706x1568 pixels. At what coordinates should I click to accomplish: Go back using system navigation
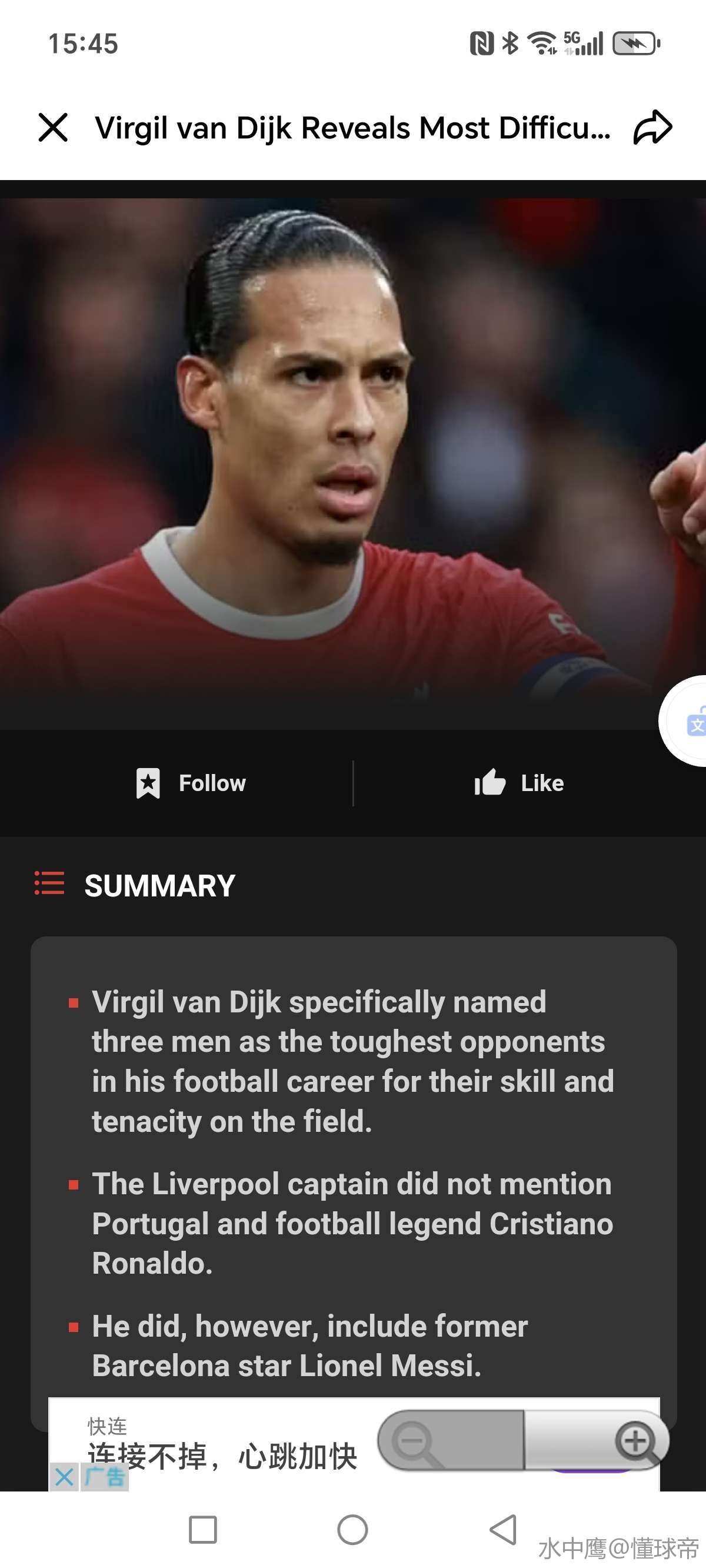[x=504, y=1529]
